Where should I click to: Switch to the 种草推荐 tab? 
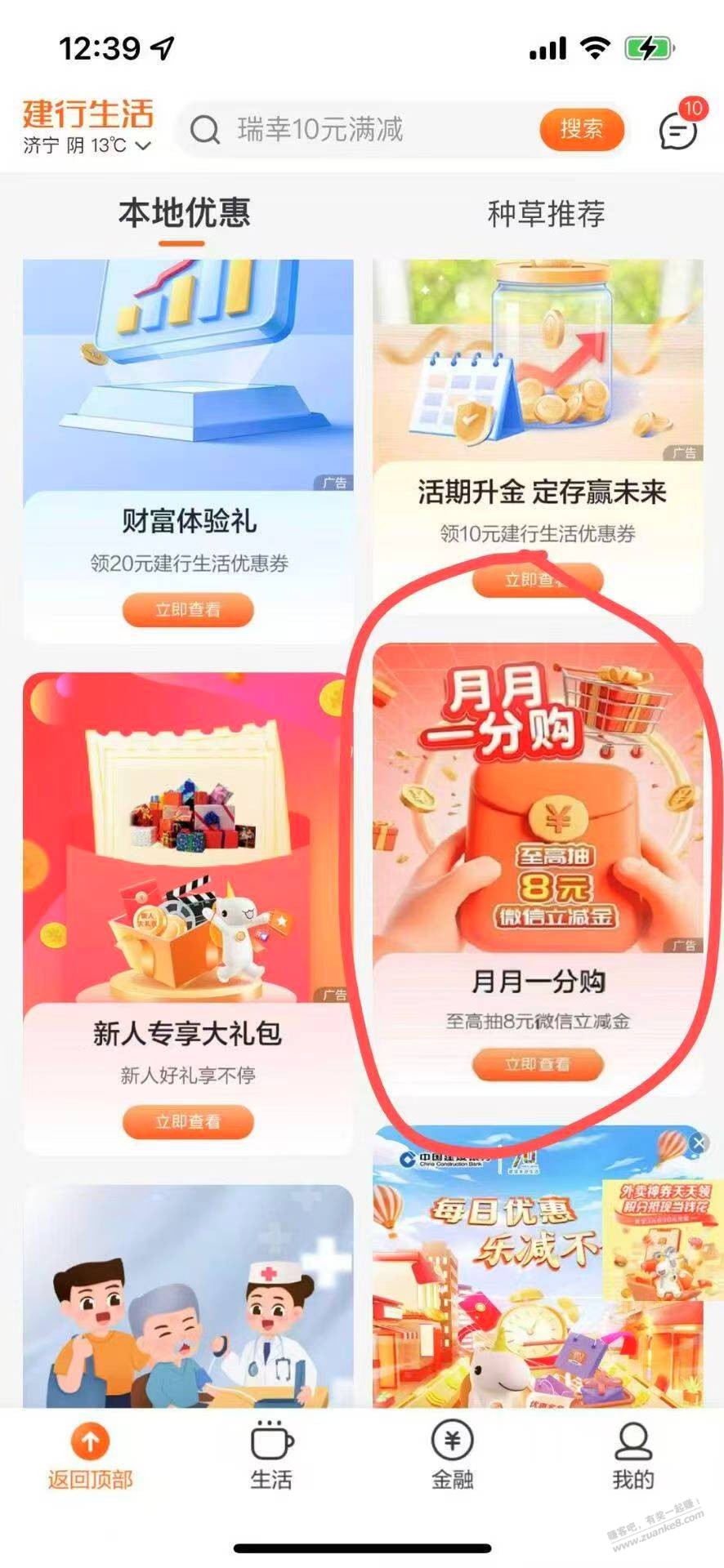(545, 214)
